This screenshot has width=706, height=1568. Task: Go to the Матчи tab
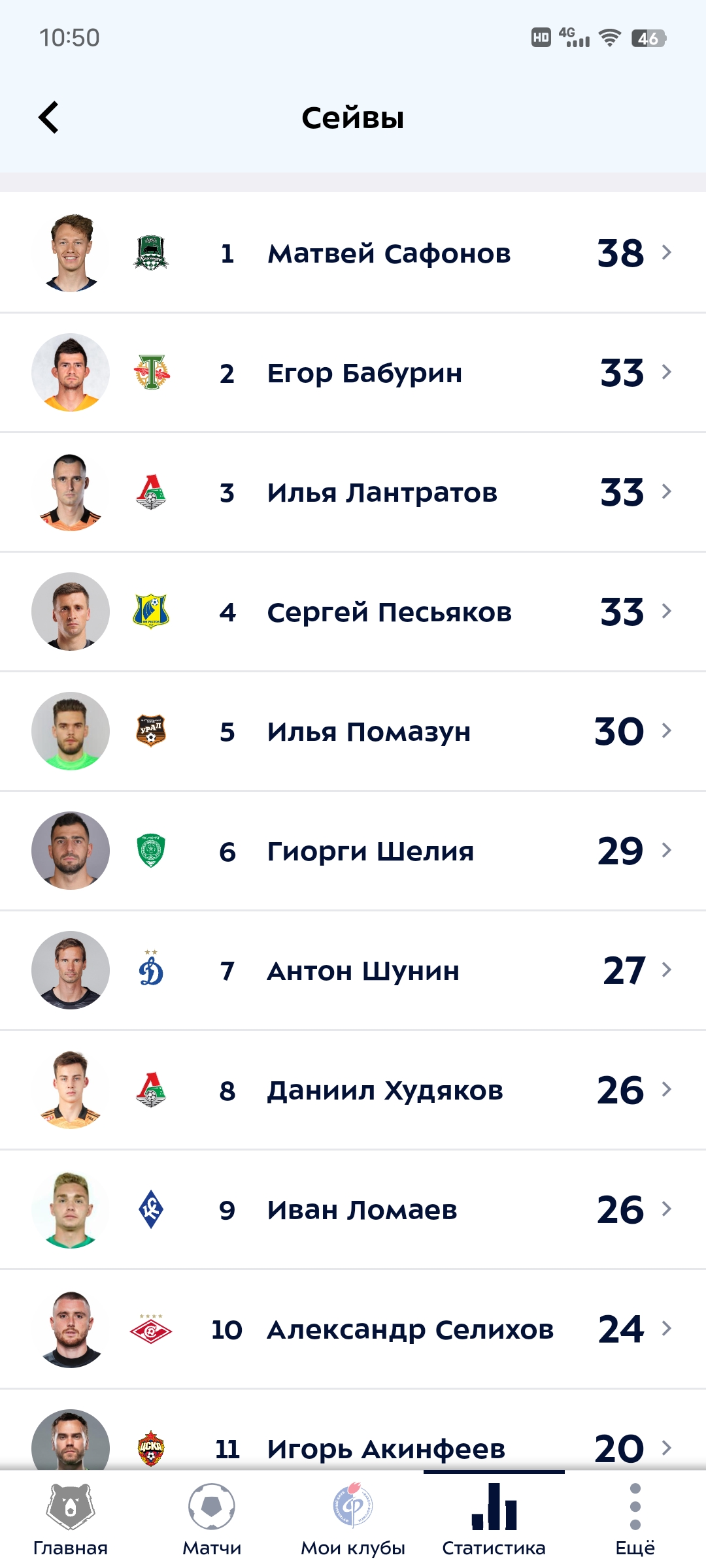(x=212, y=1520)
